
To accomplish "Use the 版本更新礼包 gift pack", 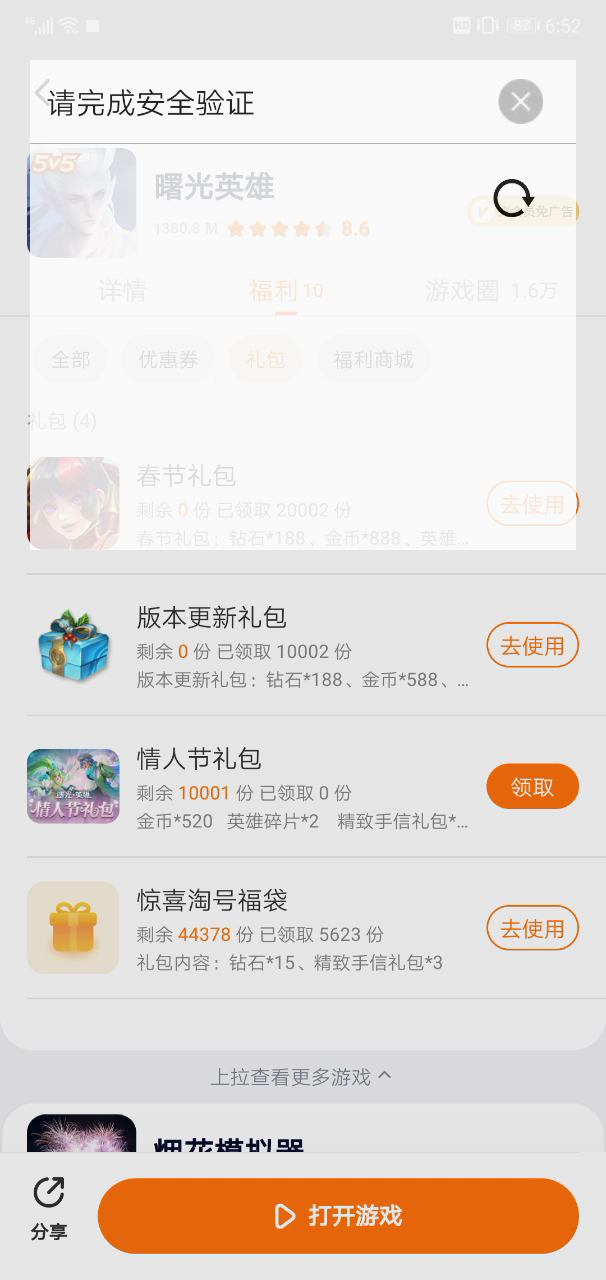I will [532, 646].
